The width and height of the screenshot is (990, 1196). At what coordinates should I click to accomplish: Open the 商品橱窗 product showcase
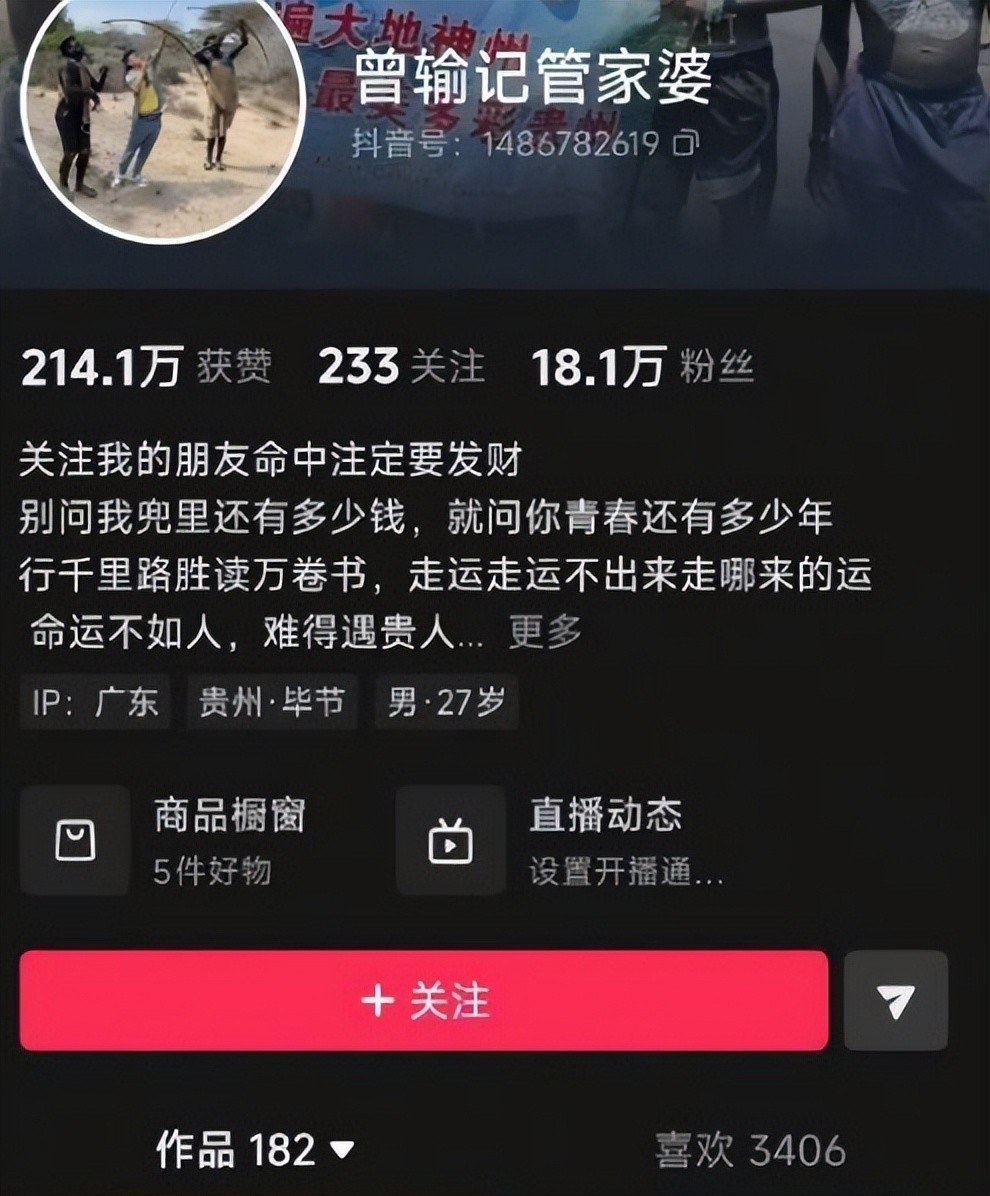(165, 840)
